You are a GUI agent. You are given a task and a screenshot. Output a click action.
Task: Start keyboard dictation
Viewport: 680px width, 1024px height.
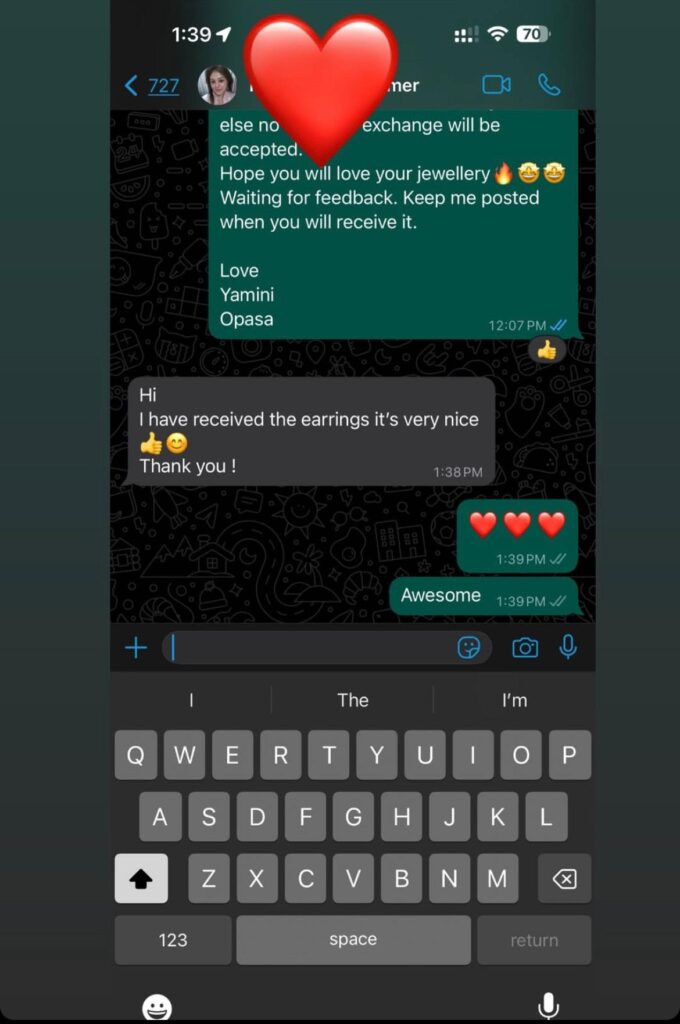click(x=548, y=1006)
